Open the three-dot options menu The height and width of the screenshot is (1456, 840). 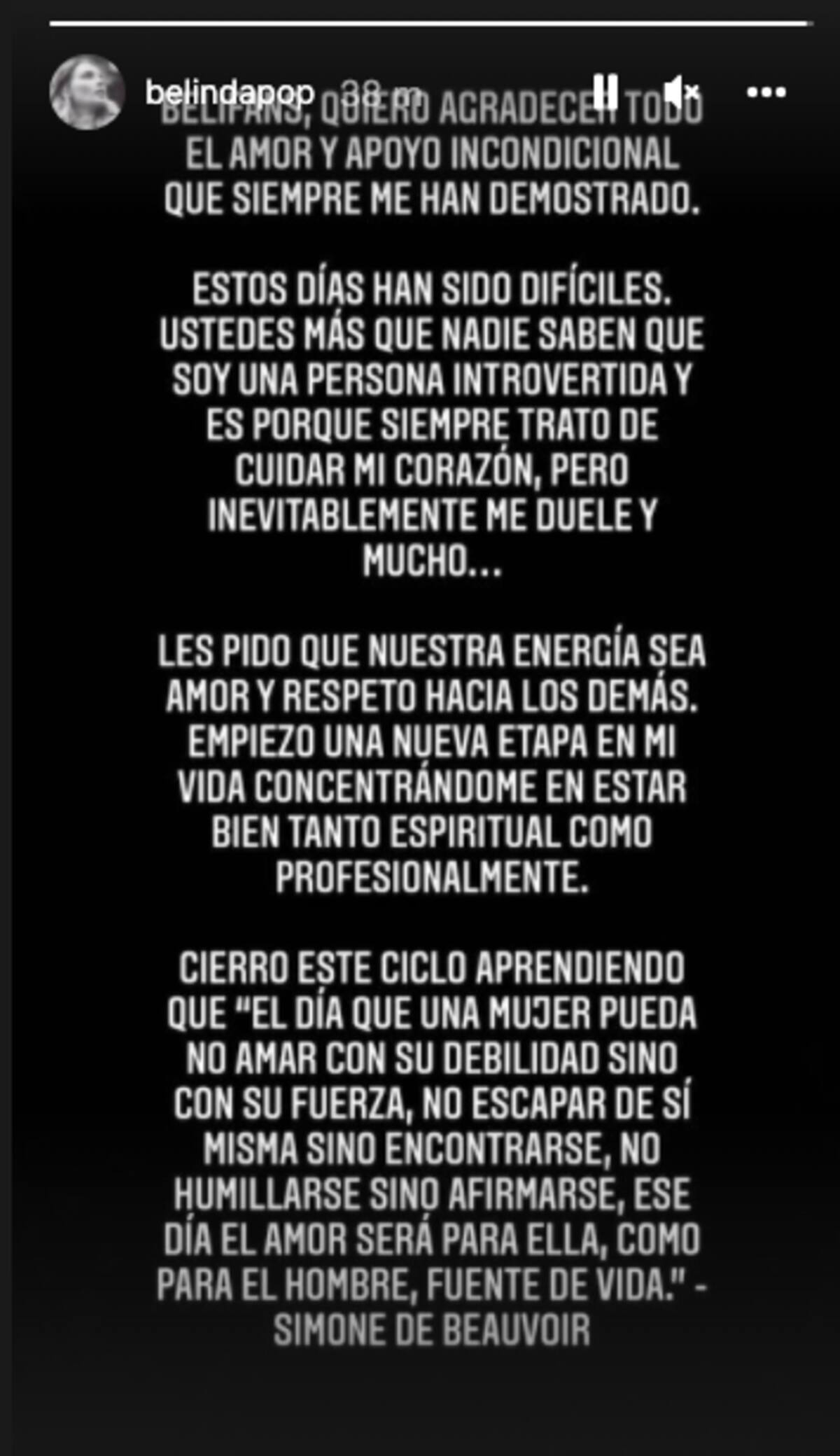(766, 92)
